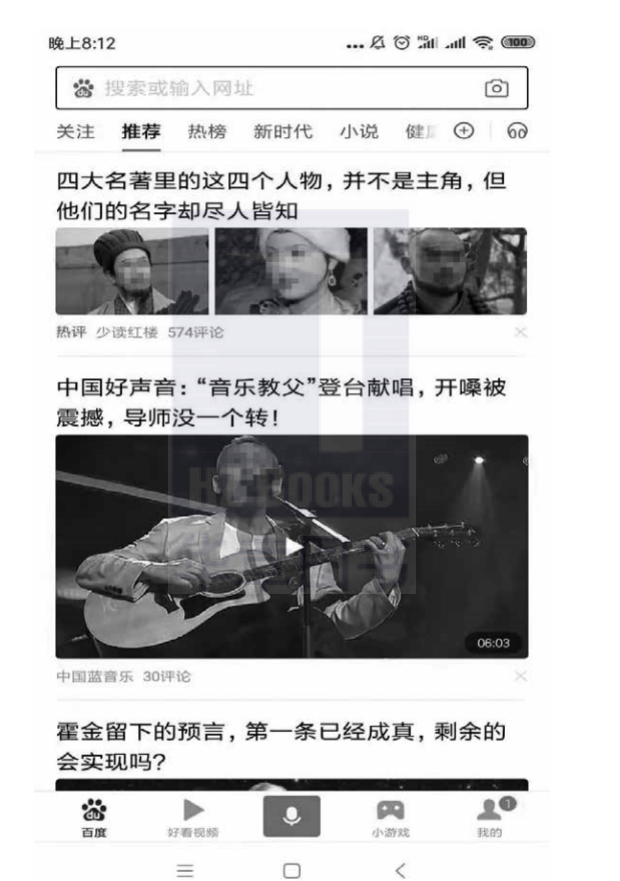
Task: Open the 霍金留下的预言 article
Action: point(280,747)
